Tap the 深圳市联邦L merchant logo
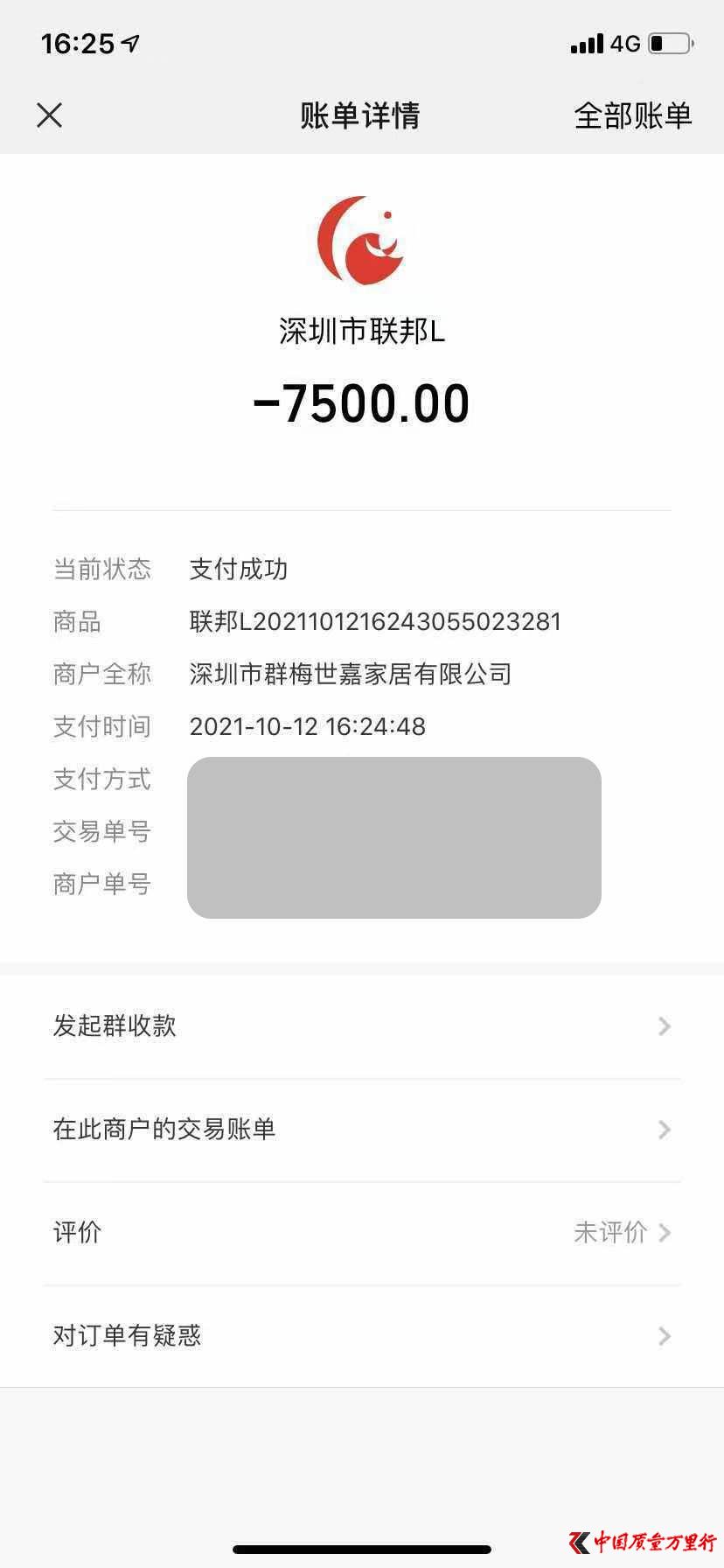724x1568 pixels. tap(360, 240)
